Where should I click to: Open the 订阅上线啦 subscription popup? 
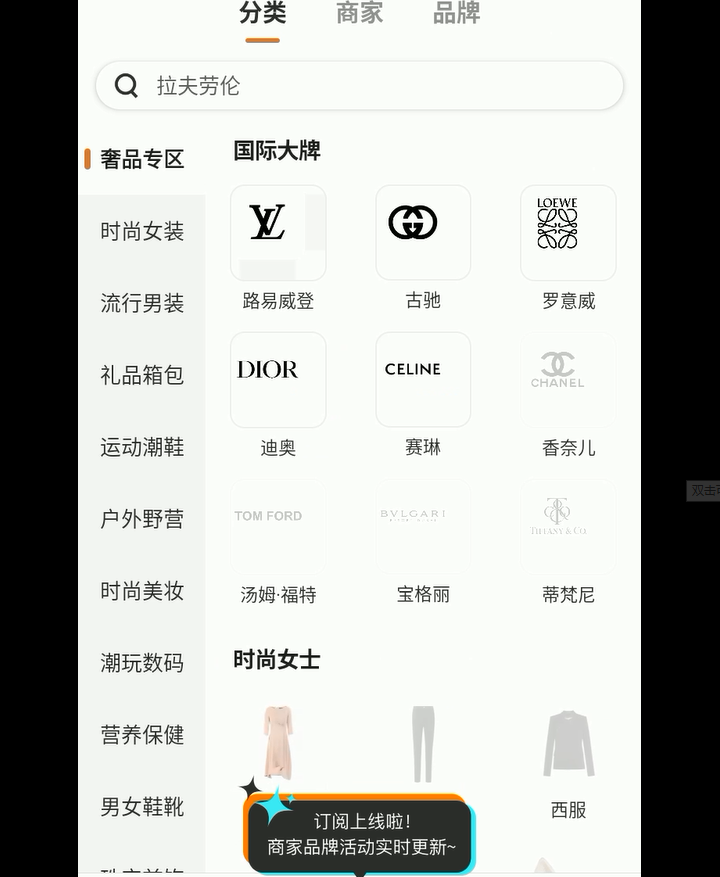pyautogui.click(x=360, y=833)
